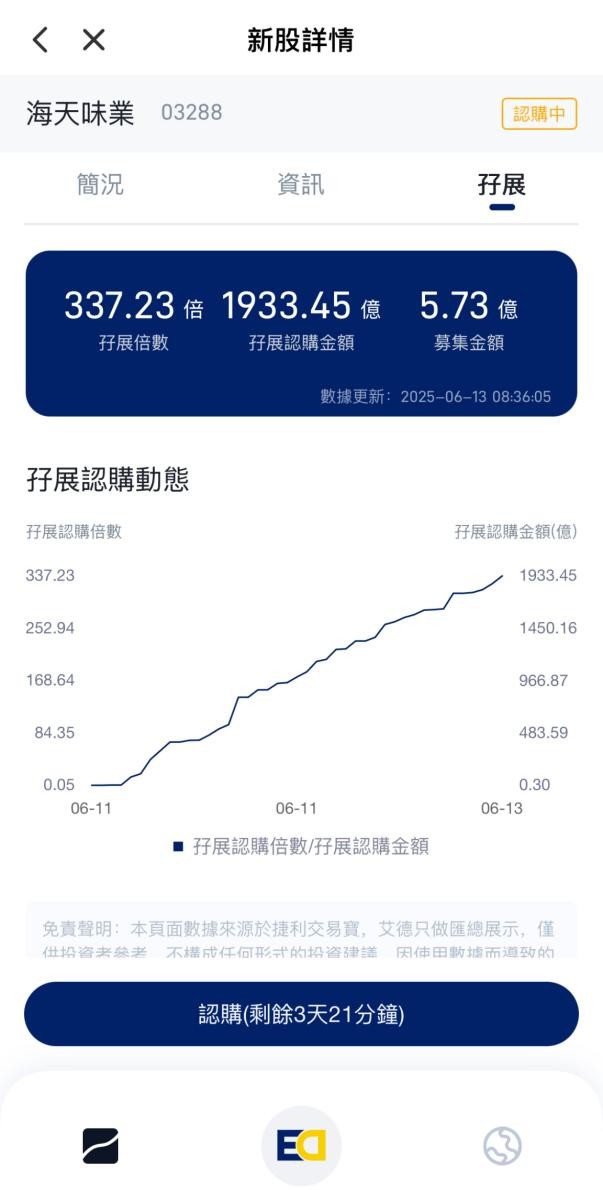Screen dimensions: 603x1190
Task: Go back using the left arrow
Action: click(x=40, y=39)
